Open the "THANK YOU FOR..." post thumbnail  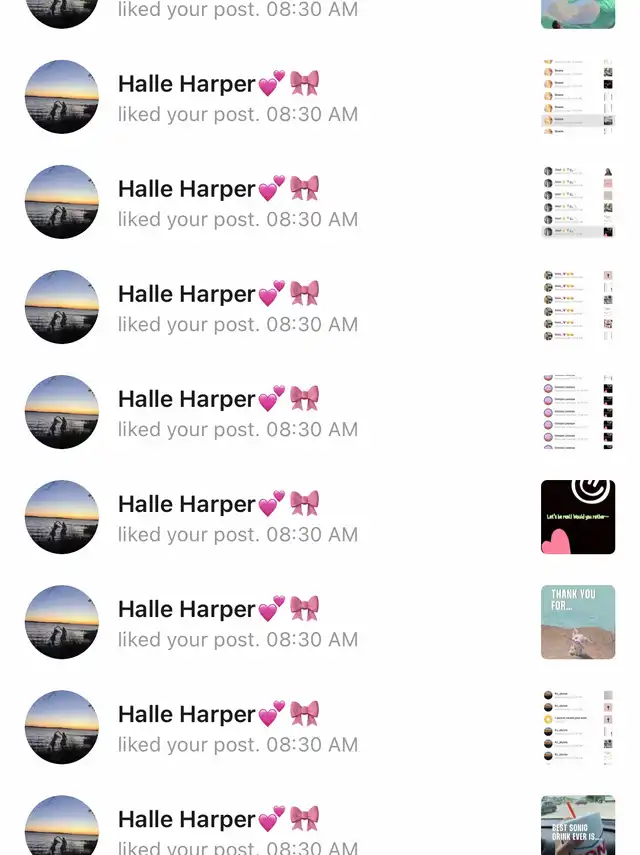pos(577,622)
